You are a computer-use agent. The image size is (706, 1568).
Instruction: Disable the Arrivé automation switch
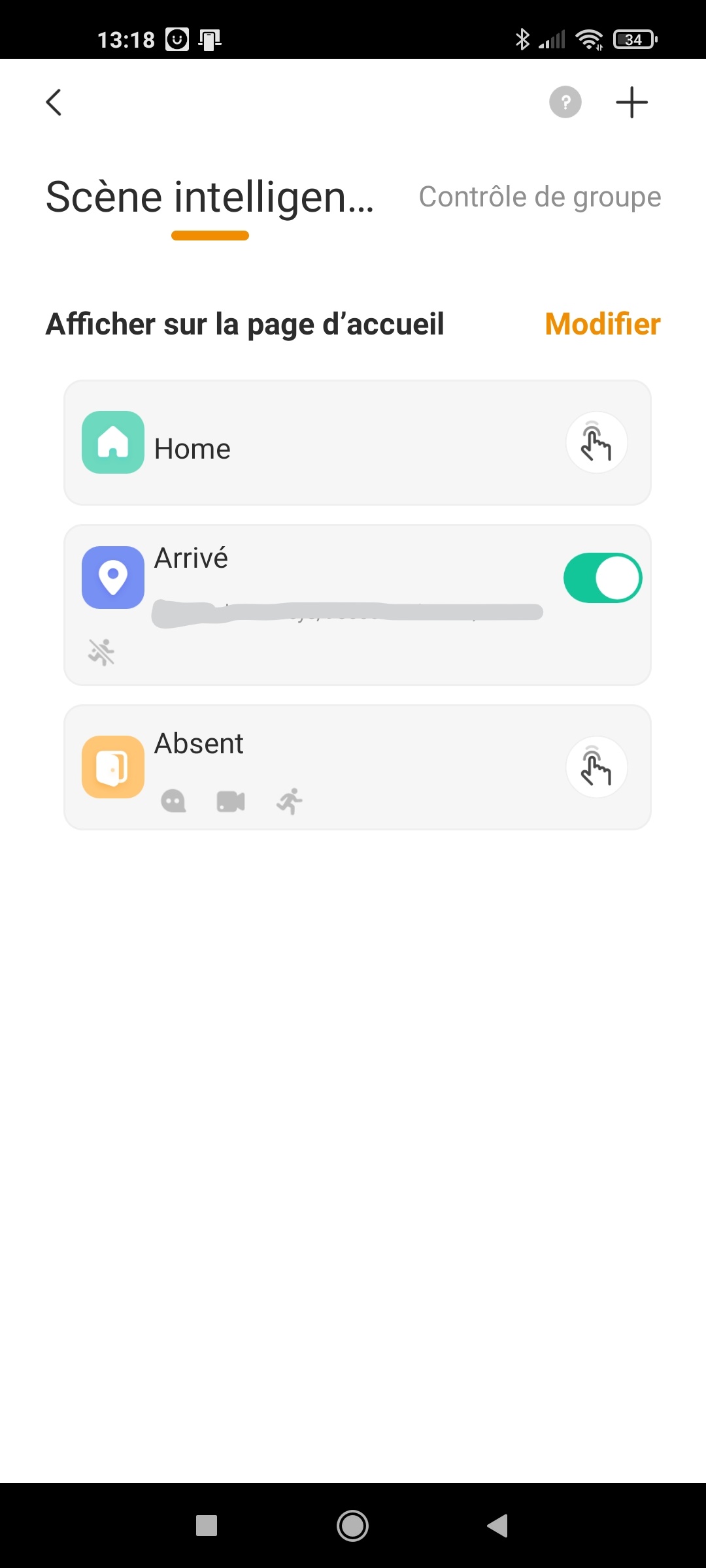coord(603,578)
